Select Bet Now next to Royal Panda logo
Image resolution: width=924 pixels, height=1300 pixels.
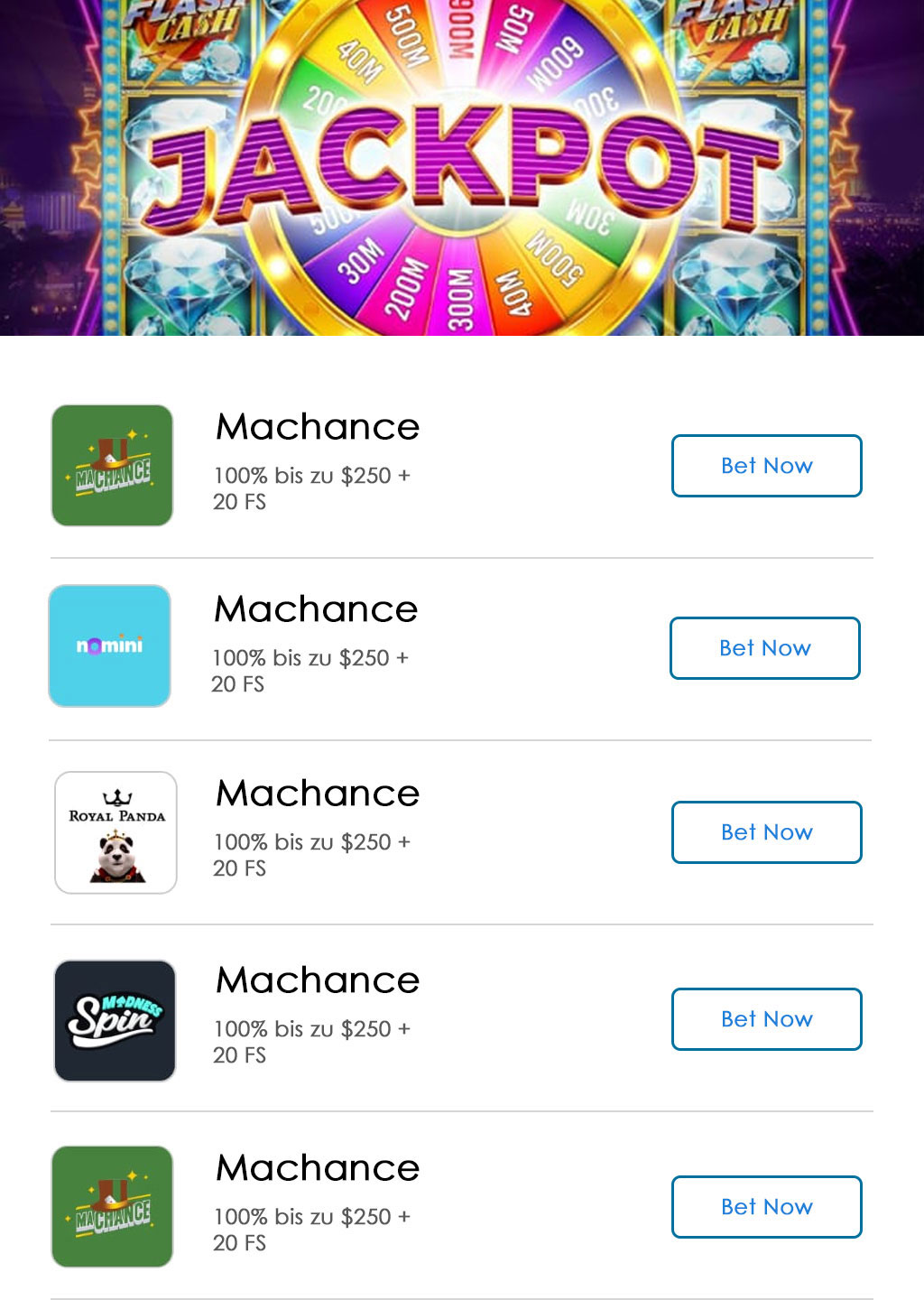point(766,832)
